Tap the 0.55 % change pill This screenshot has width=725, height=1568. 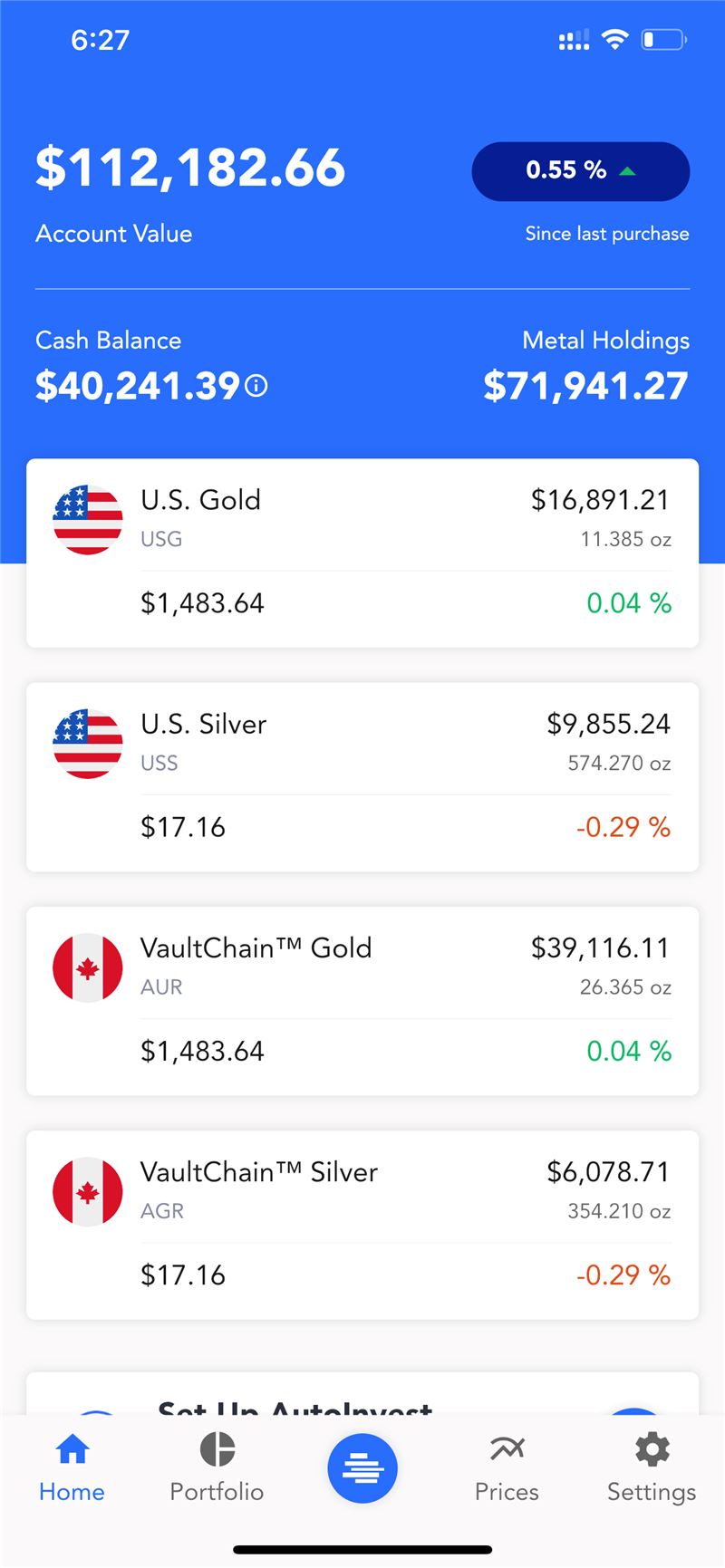[581, 171]
